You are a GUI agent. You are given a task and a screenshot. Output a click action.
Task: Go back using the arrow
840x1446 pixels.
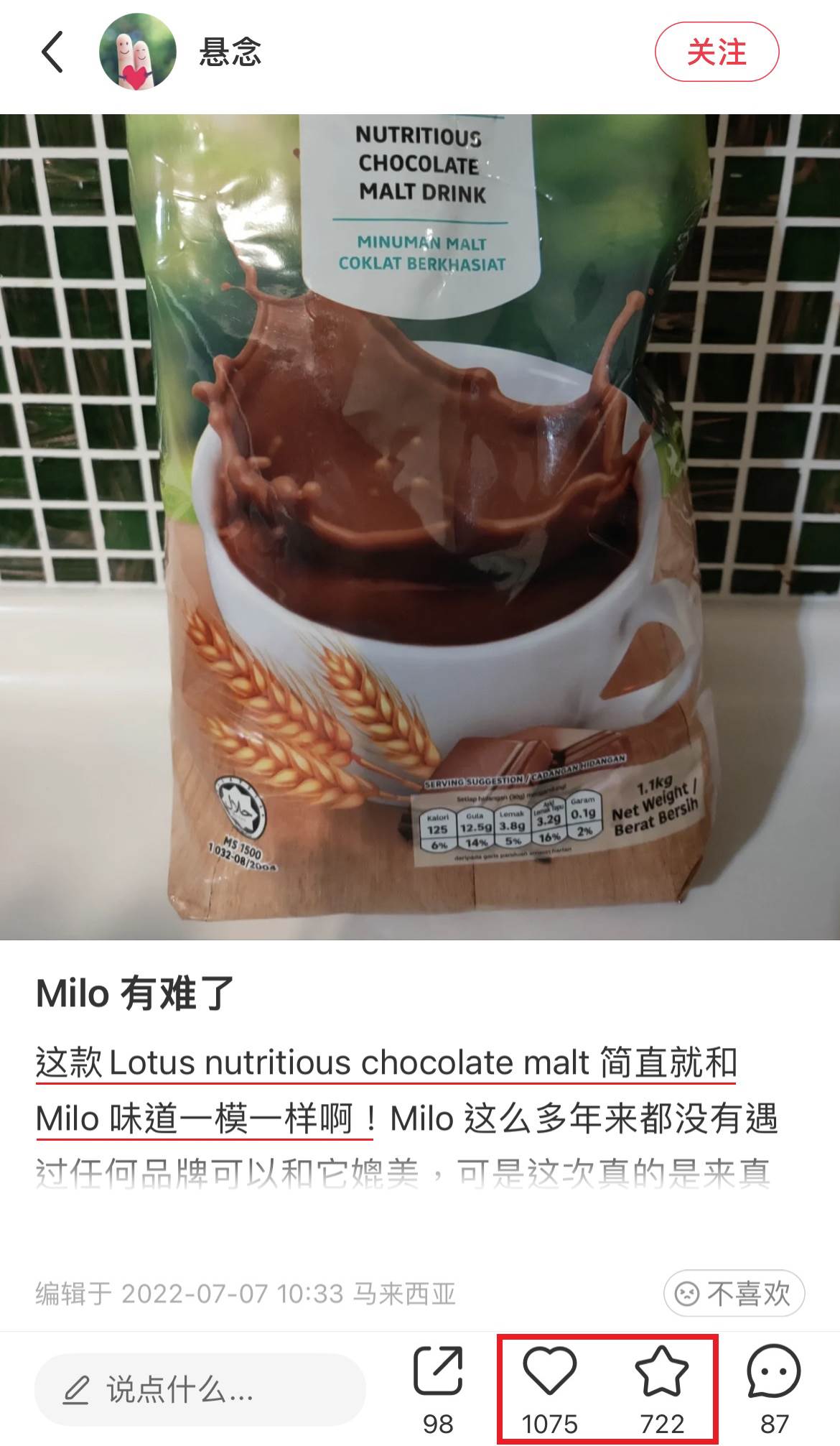tap(52, 52)
